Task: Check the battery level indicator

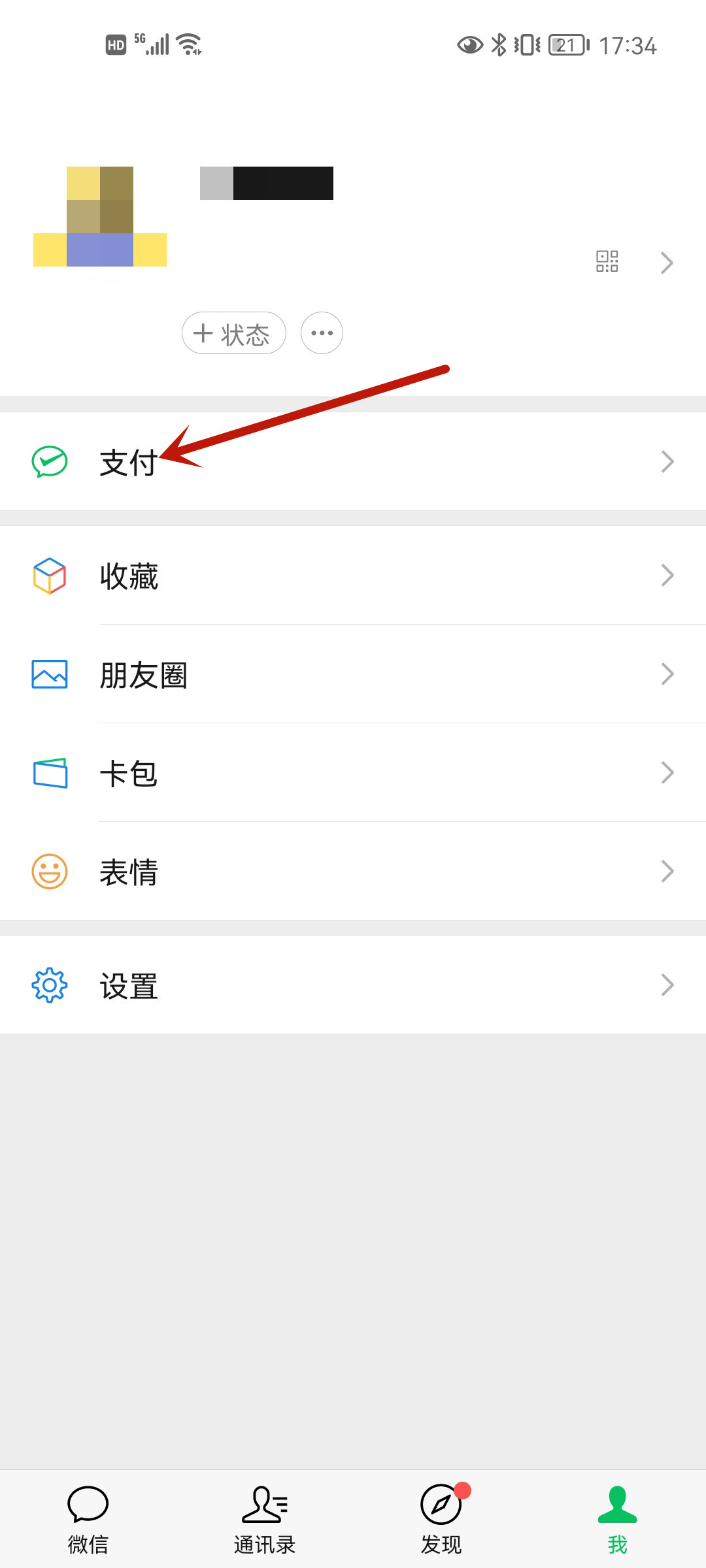Action: pos(566,44)
